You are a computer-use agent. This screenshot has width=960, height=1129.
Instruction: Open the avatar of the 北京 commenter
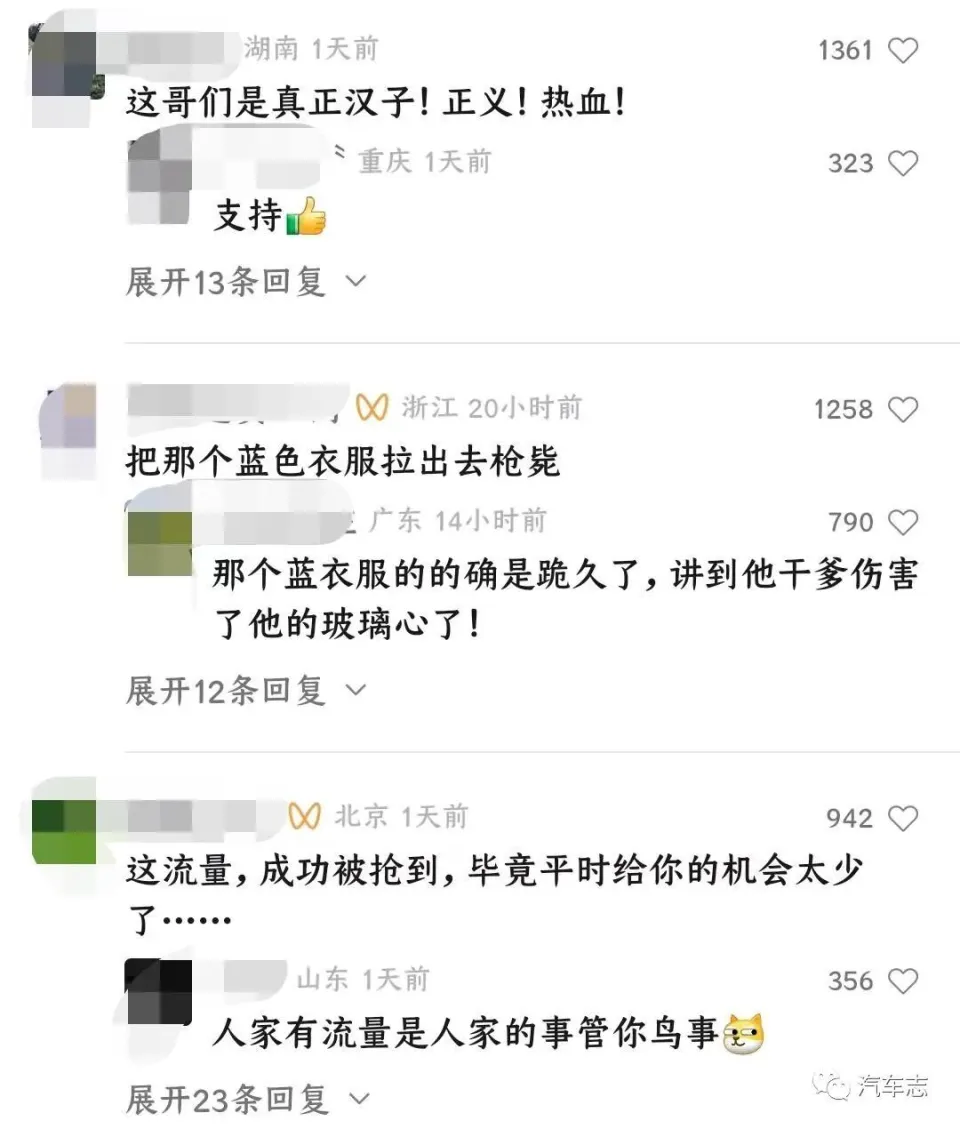click(64, 832)
